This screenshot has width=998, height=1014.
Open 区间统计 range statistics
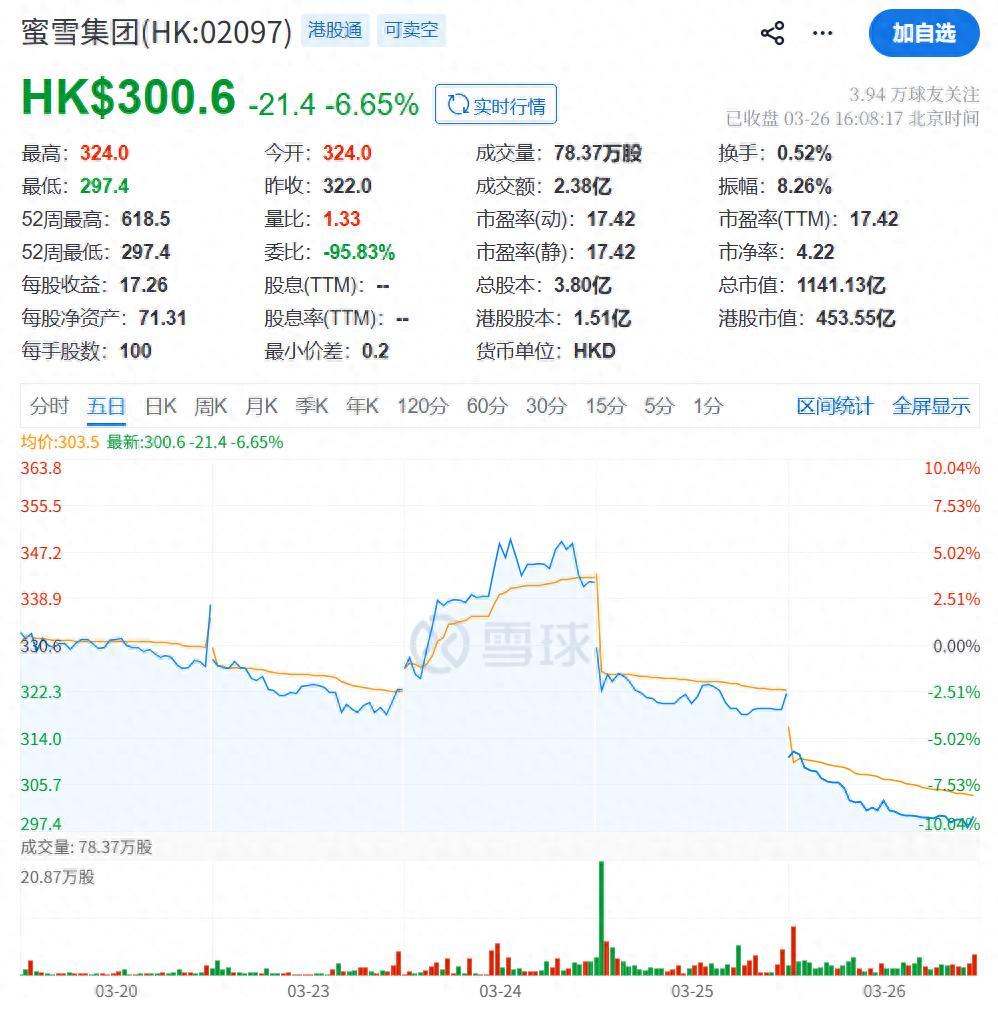834,406
